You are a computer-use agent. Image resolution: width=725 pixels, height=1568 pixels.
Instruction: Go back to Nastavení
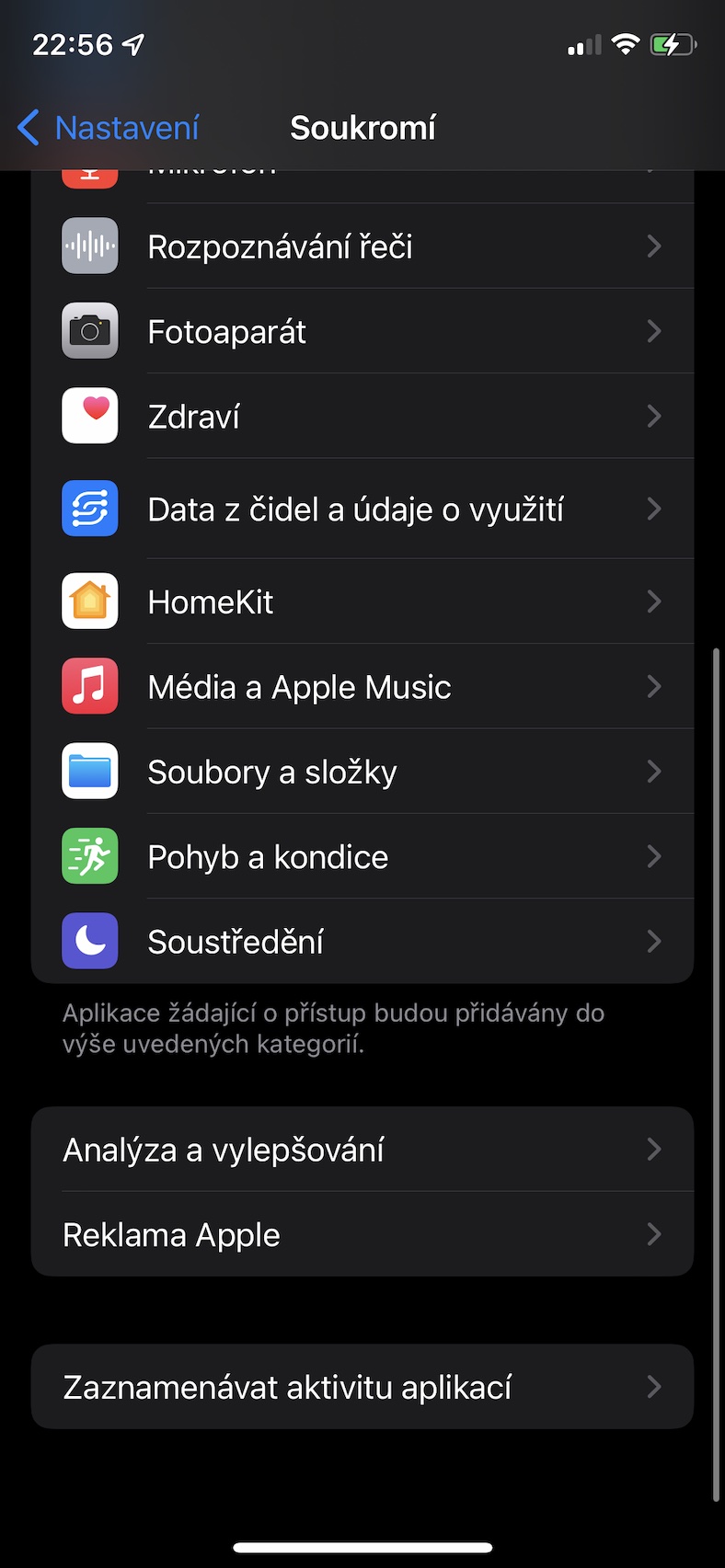point(109,128)
